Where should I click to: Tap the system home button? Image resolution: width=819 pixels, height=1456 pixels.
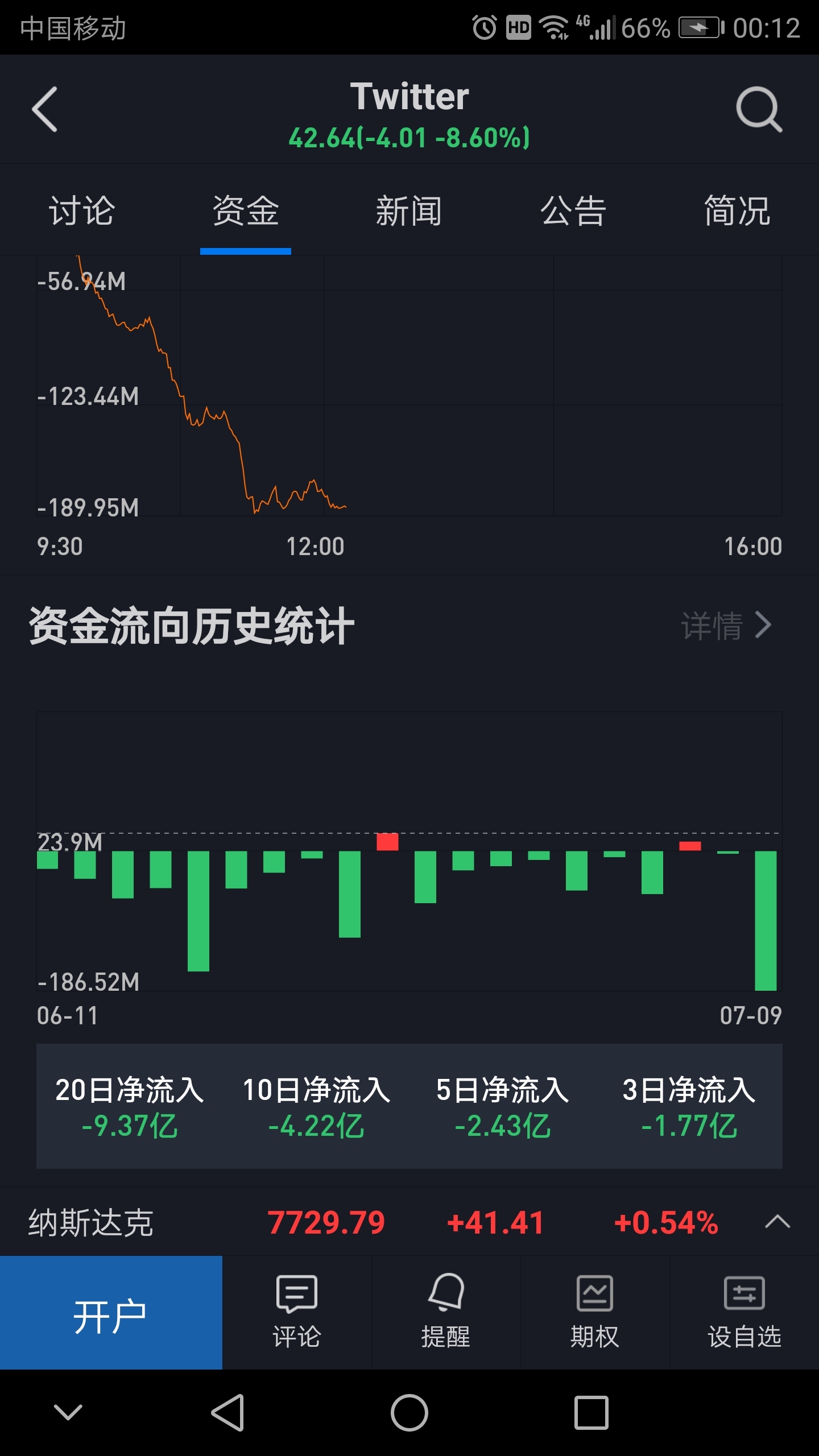click(409, 1413)
